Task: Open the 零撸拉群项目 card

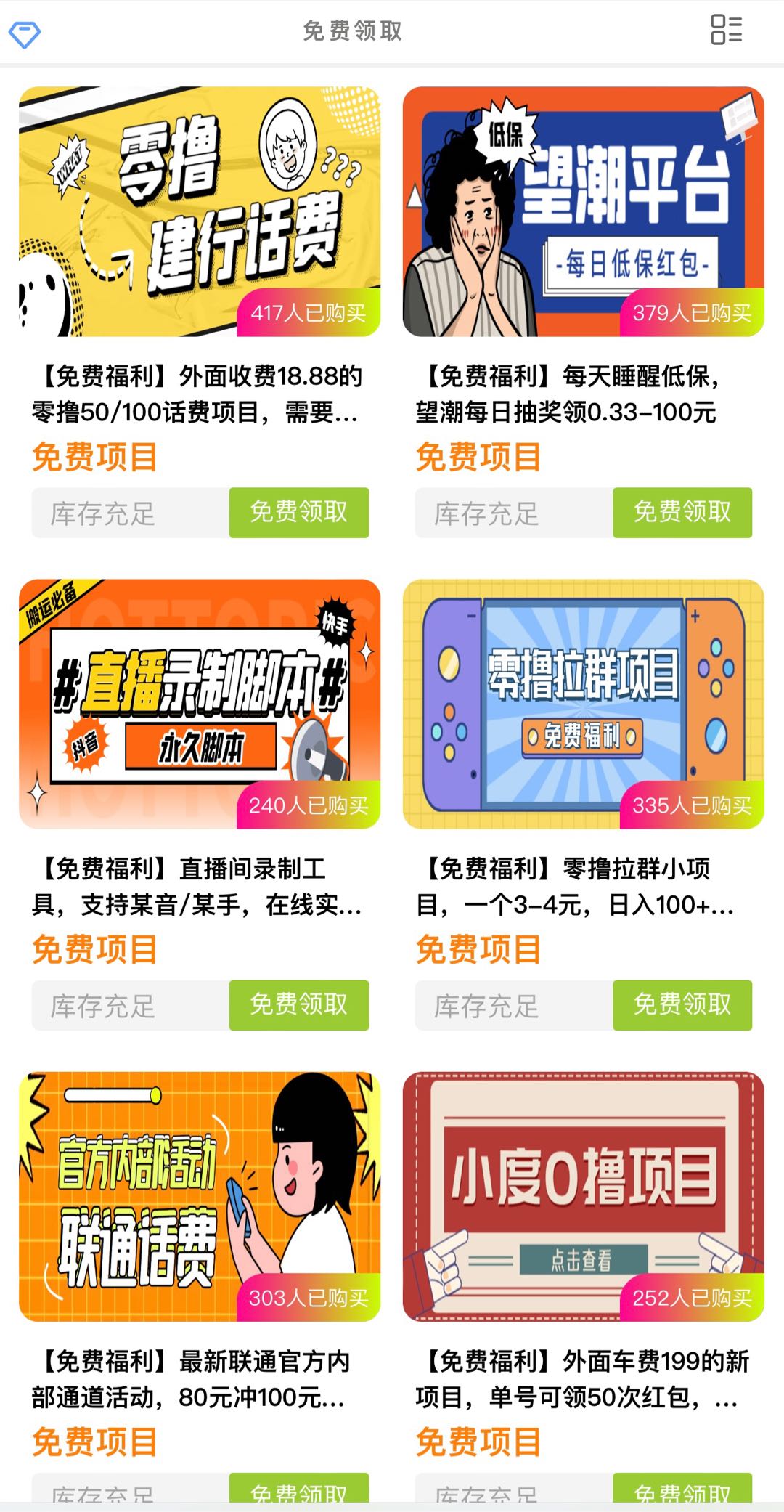Action: click(x=583, y=704)
